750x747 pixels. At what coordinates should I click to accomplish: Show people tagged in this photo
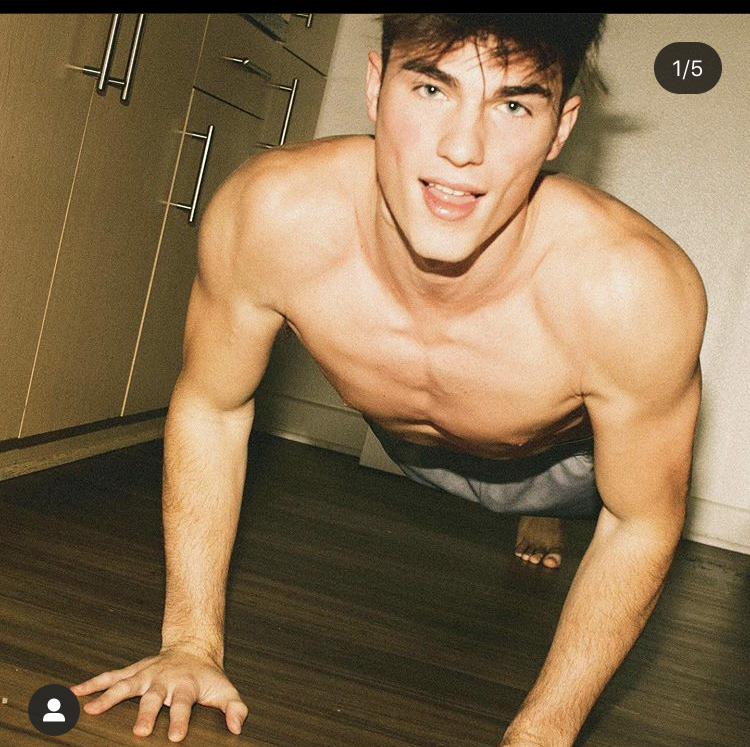[54, 710]
